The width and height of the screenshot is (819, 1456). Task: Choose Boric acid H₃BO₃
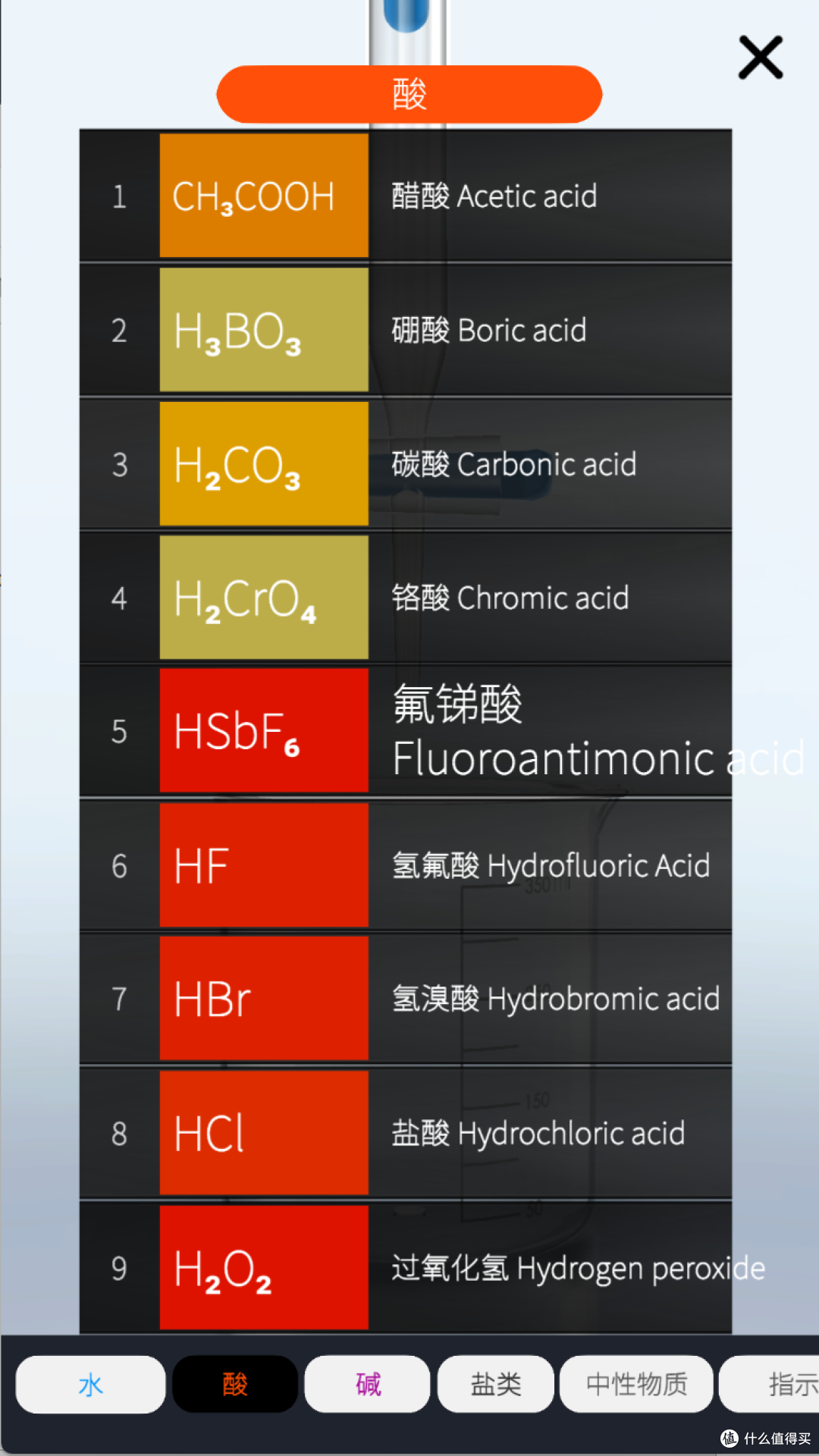click(x=406, y=330)
